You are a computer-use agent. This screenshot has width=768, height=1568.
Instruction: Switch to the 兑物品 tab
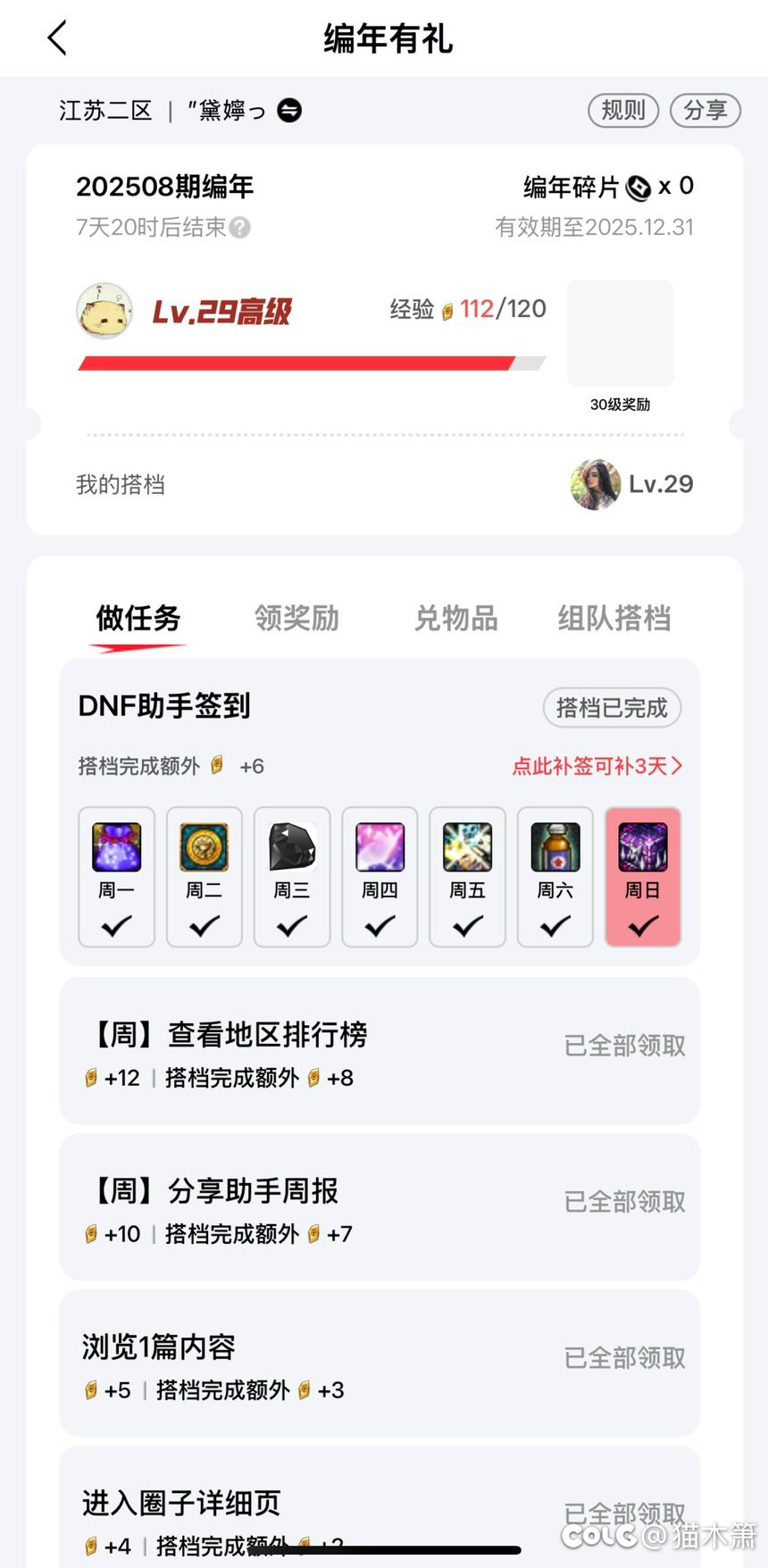click(x=456, y=618)
